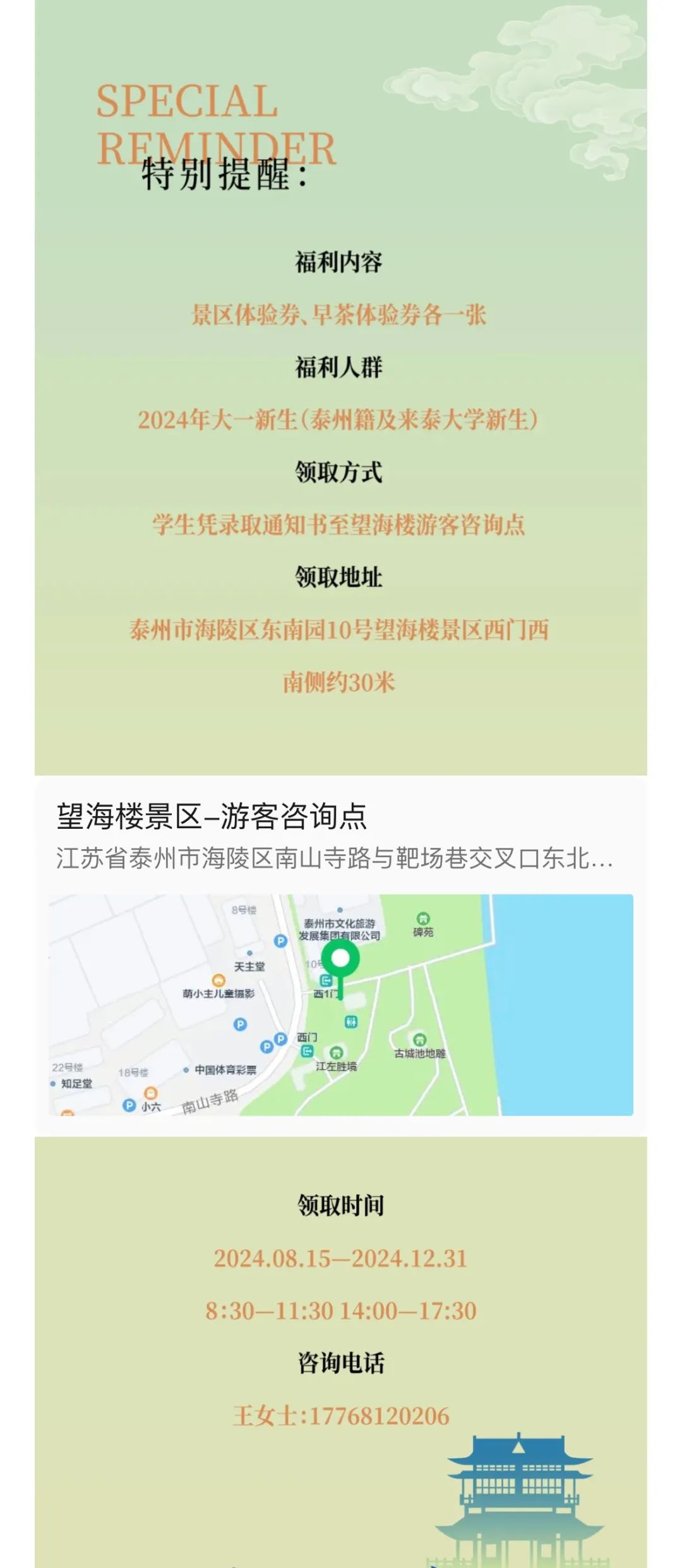
Task: Open the 望海楼景区-游客咨询点 location card
Action: click(x=212, y=816)
